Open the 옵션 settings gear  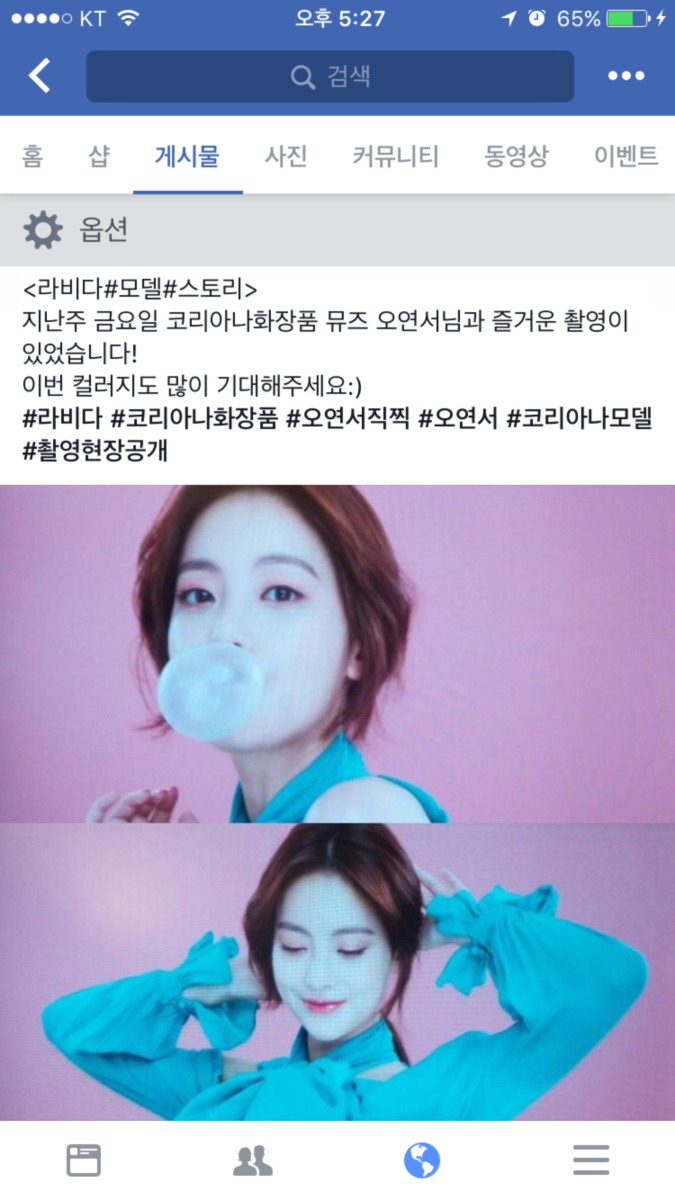[x=43, y=231]
